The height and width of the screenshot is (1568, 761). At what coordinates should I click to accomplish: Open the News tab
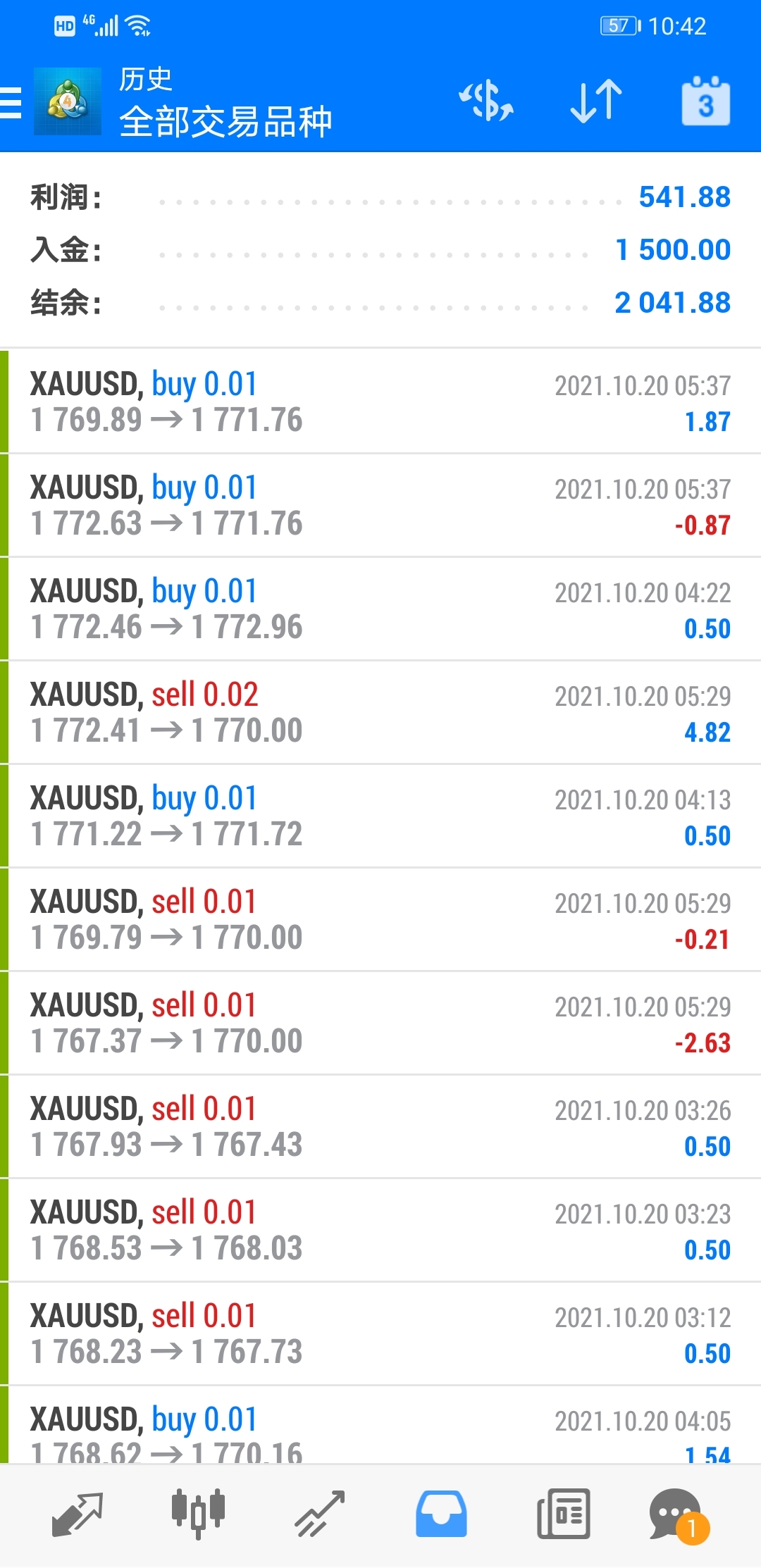[x=563, y=1514]
